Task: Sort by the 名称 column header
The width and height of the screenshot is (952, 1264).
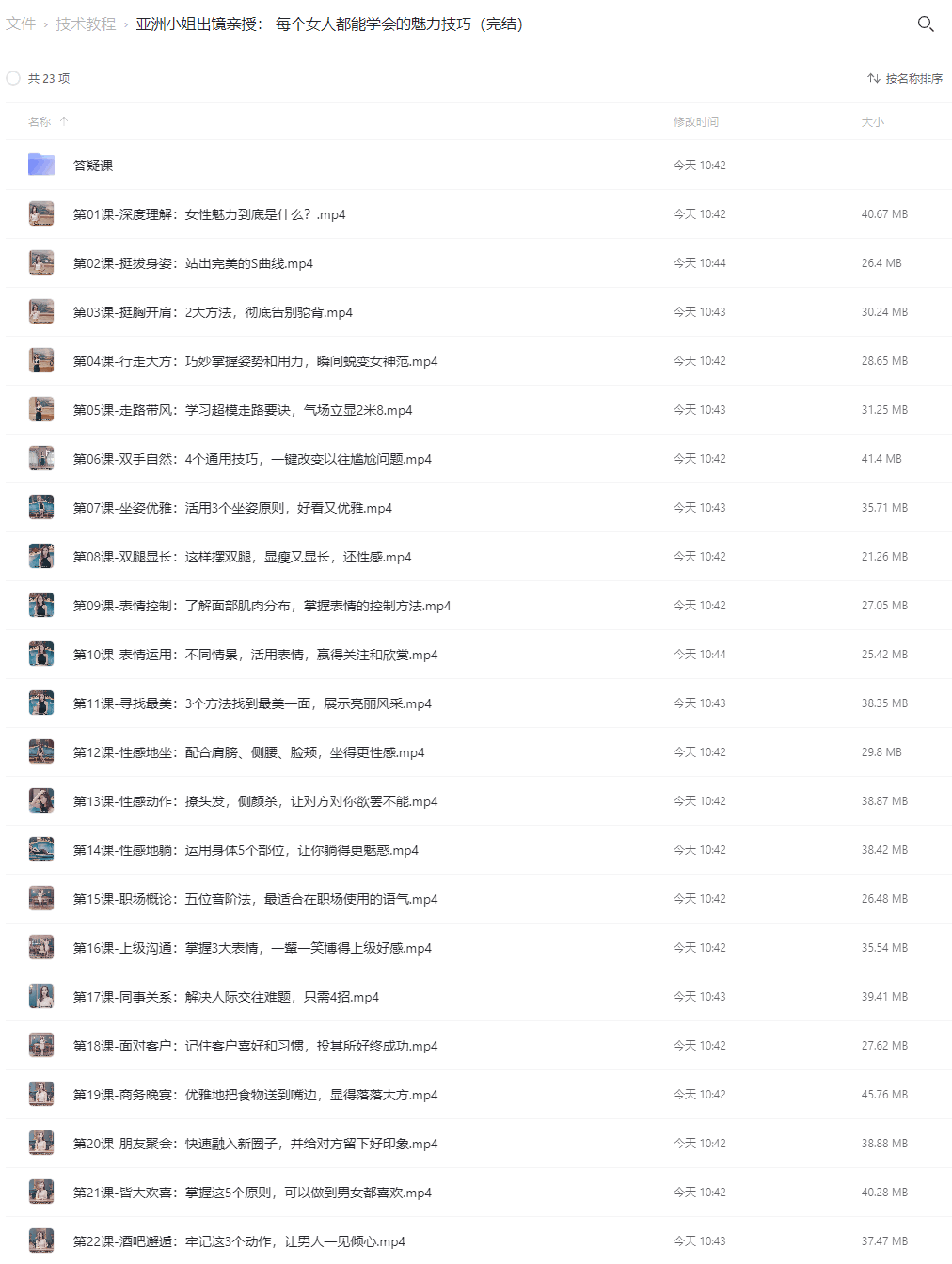Action: [x=40, y=121]
